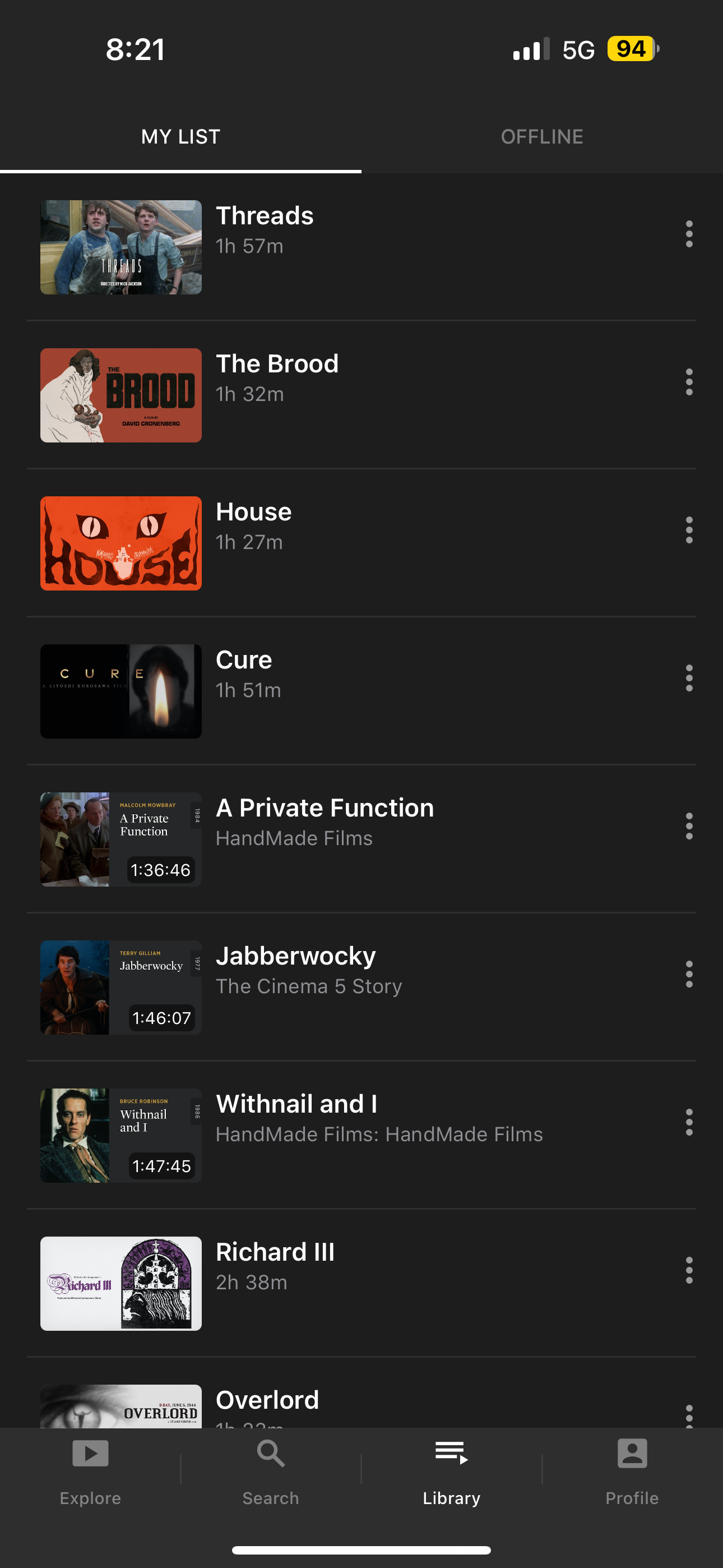
Task: Show options for Richard III
Action: click(689, 1270)
